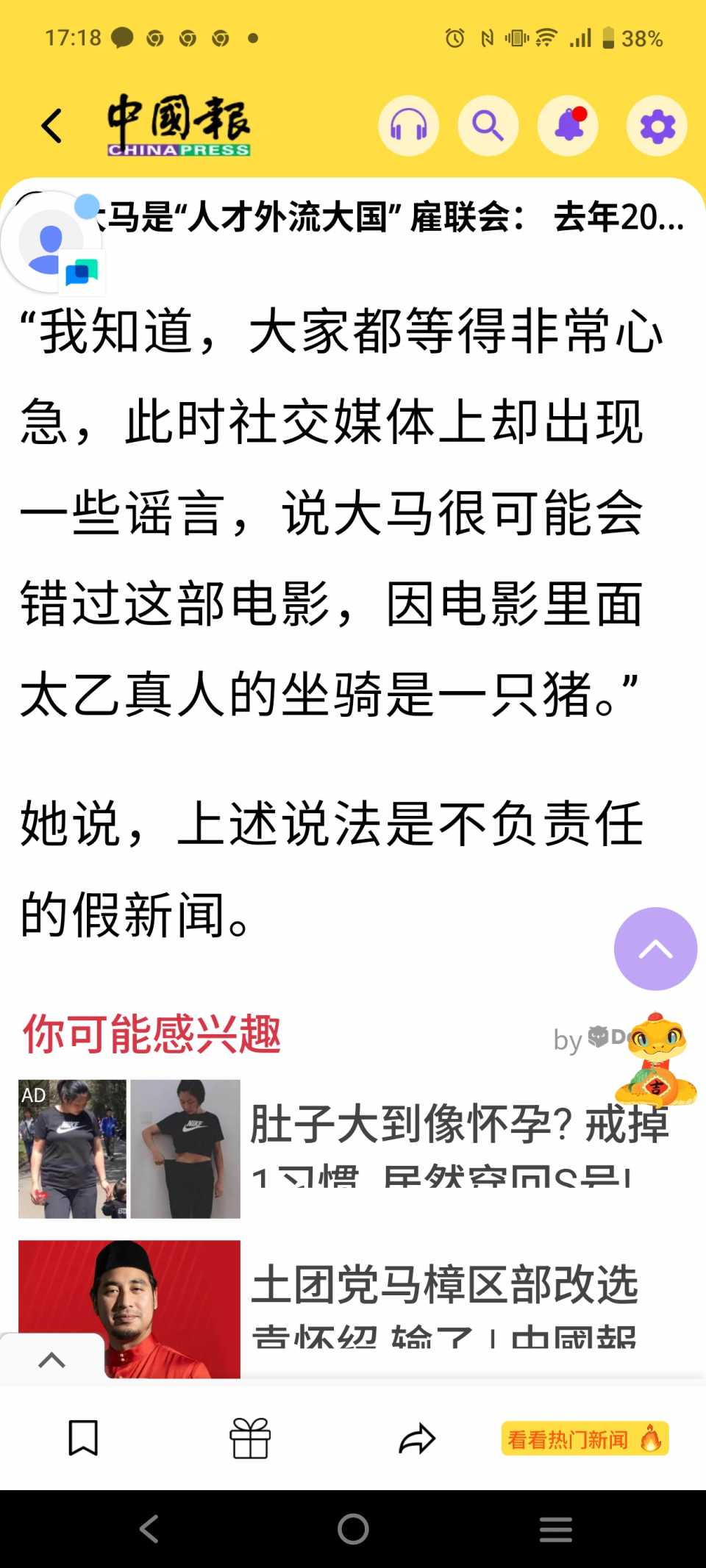Open the recent apps menu
Screen dimensions: 706x1568
point(556,1530)
